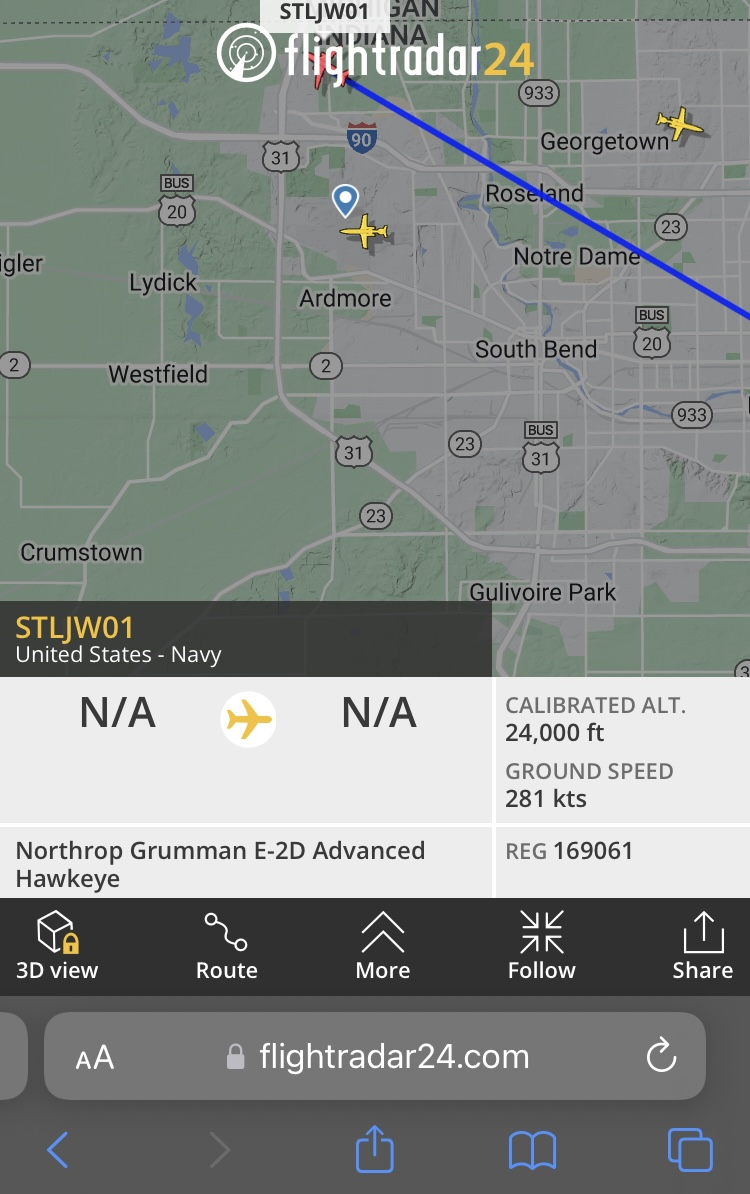The height and width of the screenshot is (1194, 750).
Task: Go back to the previous page
Action: 58,1150
